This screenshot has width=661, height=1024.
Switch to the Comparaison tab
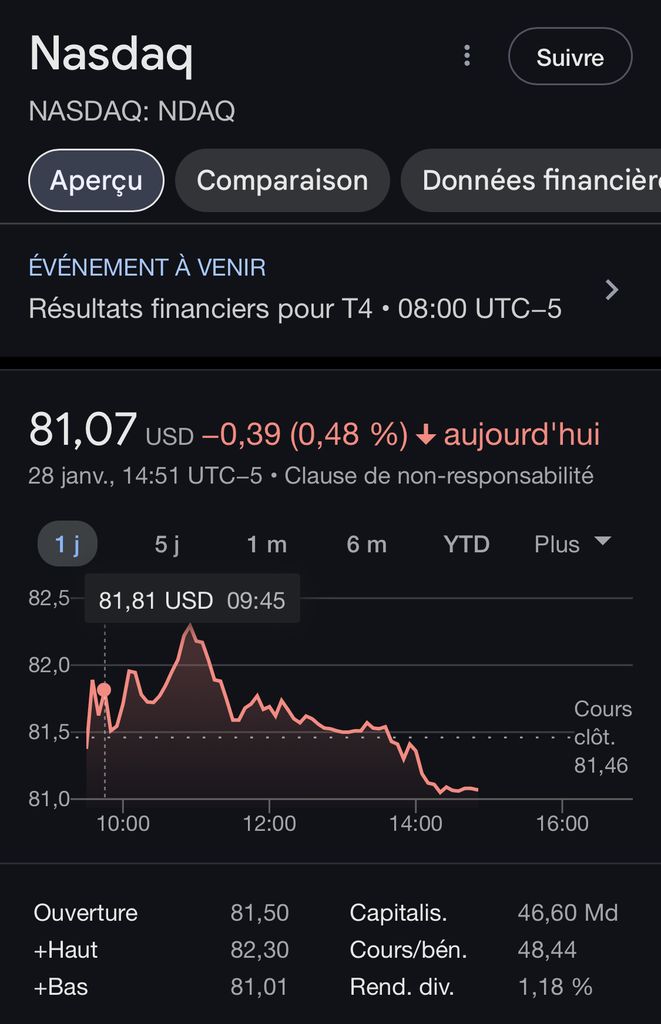(x=282, y=180)
